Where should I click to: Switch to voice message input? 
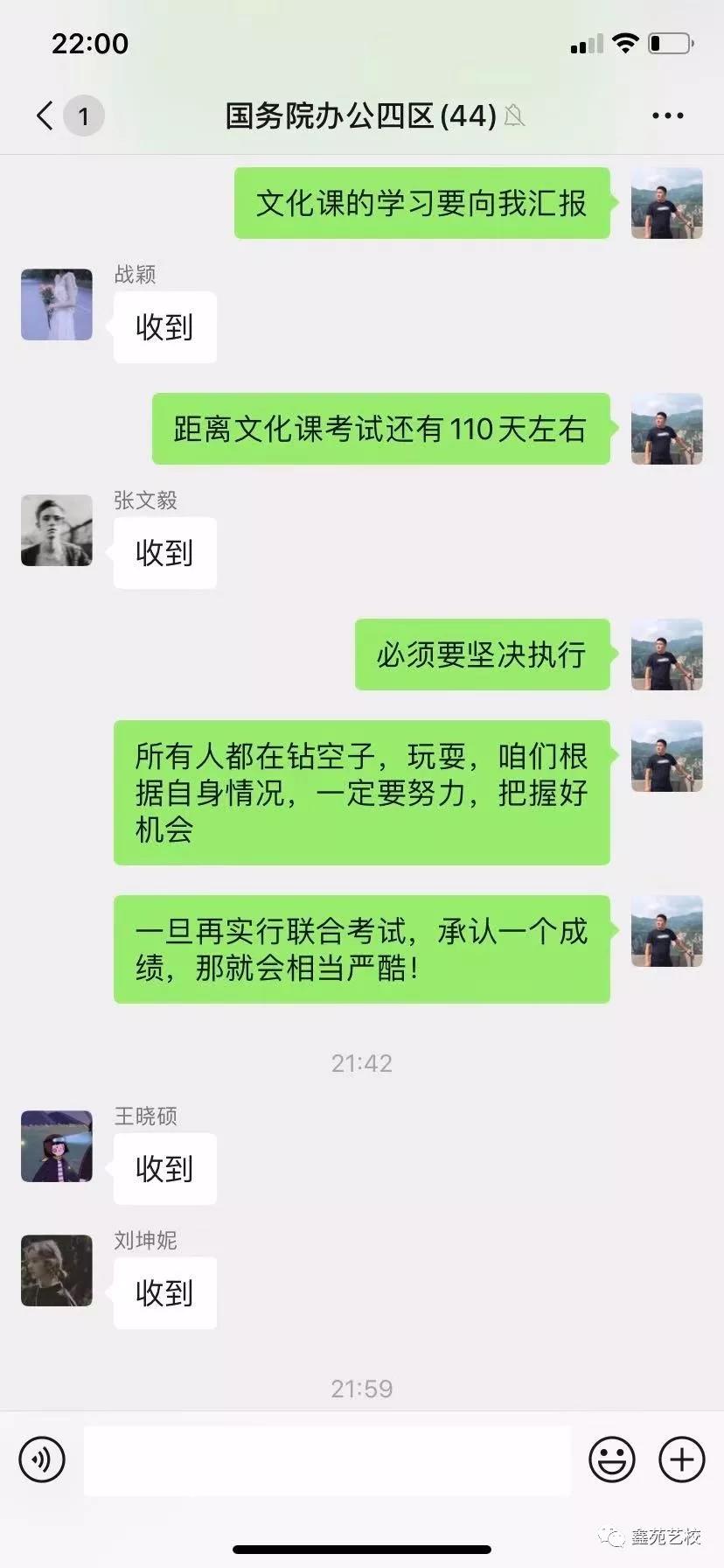(42, 1459)
